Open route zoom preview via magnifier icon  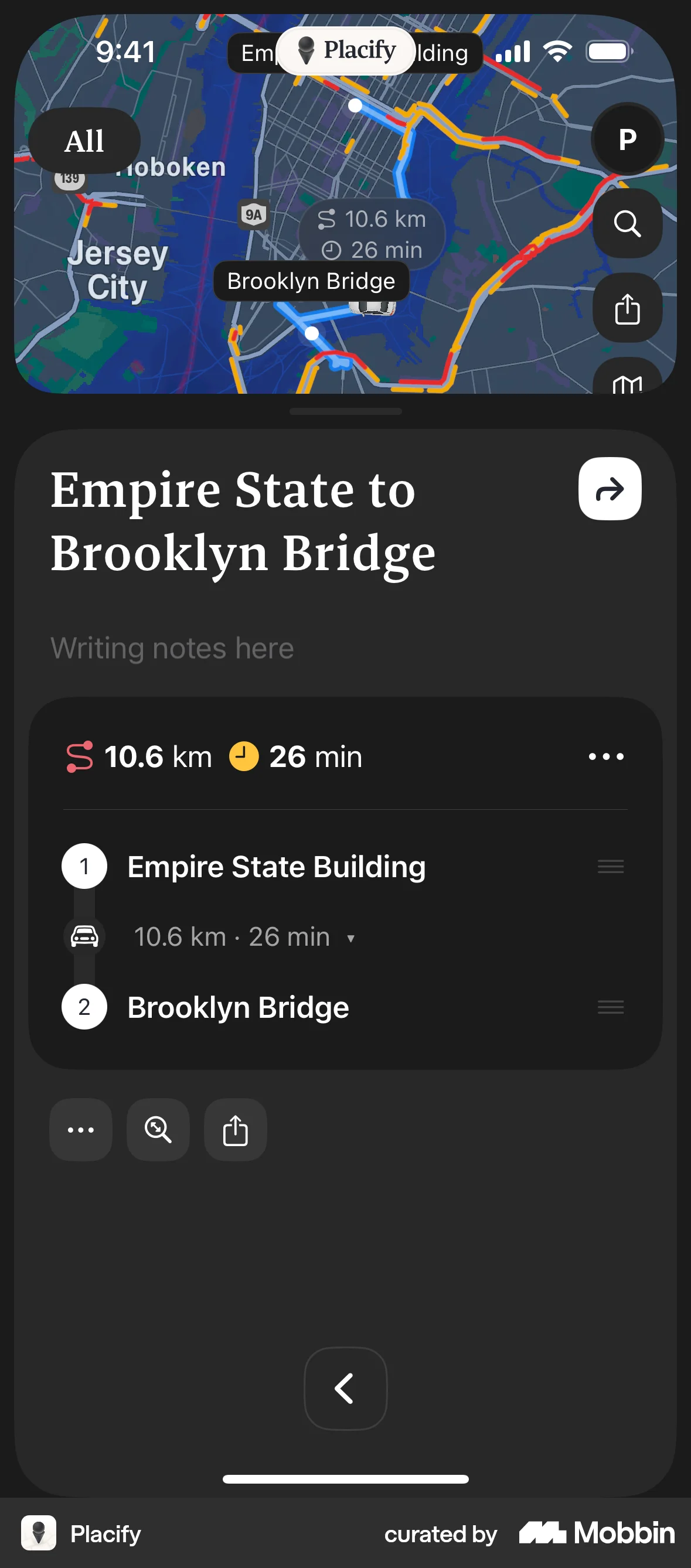coord(158,1129)
